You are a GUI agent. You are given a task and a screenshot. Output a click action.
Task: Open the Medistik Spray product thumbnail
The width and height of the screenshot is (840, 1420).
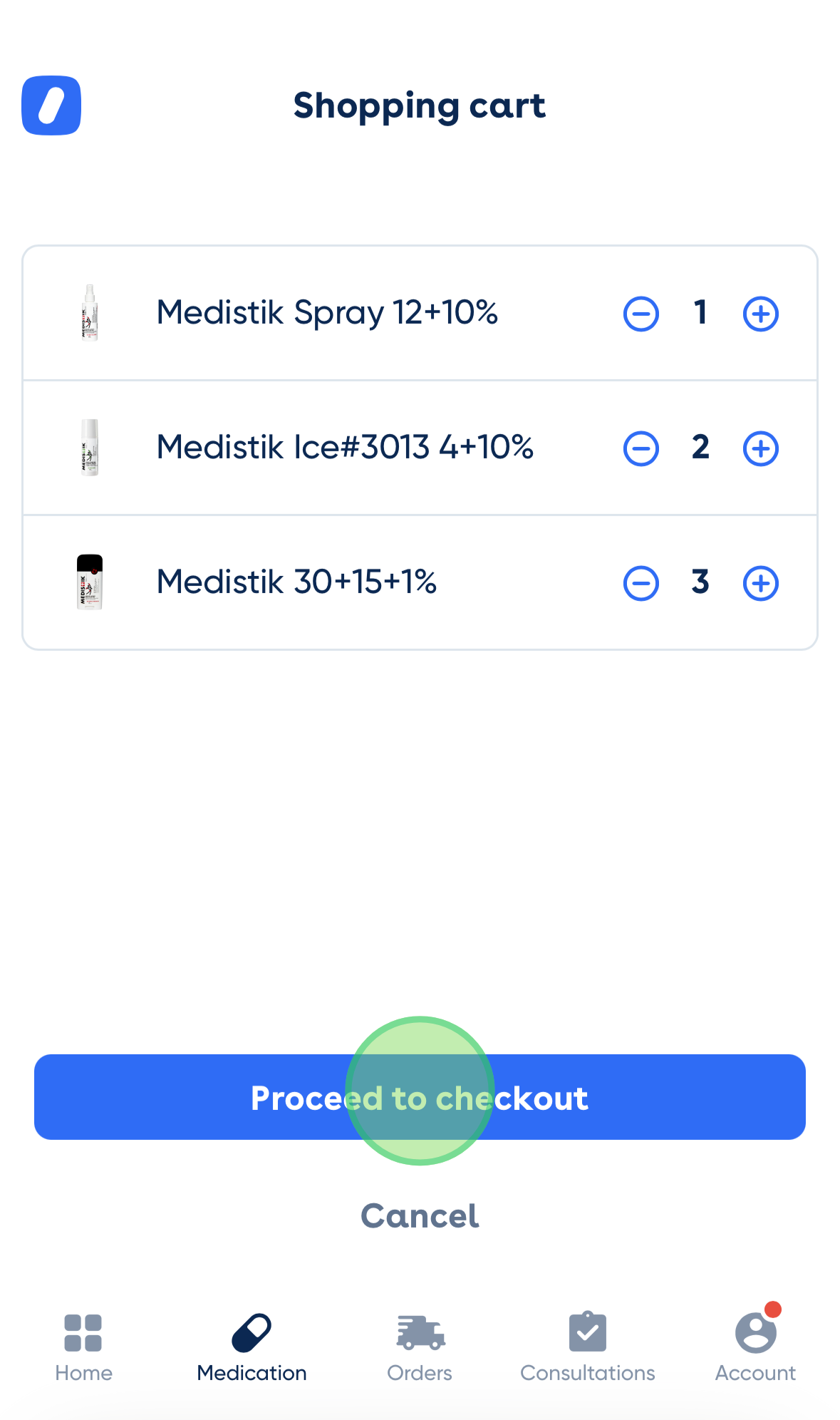(x=88, y=313)
